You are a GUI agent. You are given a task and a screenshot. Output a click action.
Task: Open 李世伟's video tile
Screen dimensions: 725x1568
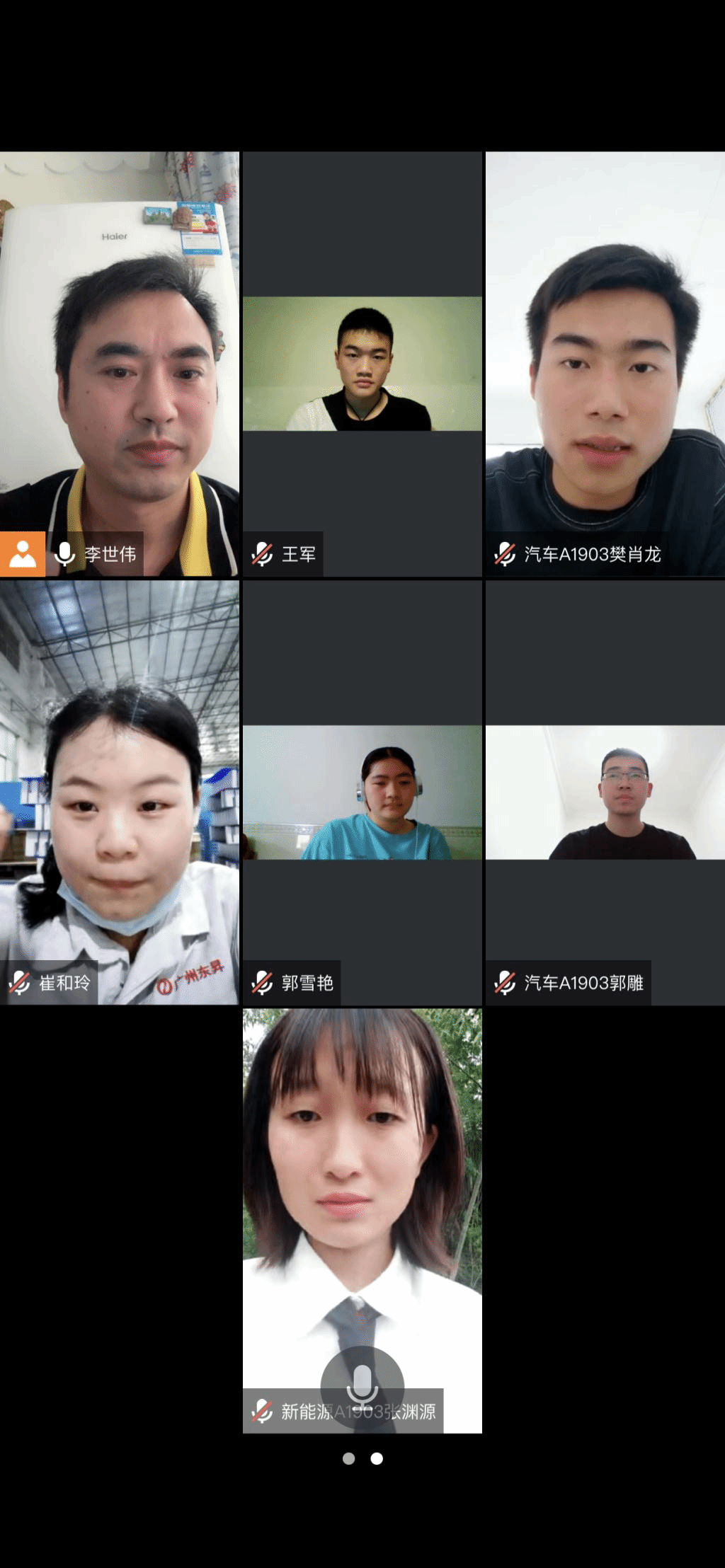(x=119, y=364)
